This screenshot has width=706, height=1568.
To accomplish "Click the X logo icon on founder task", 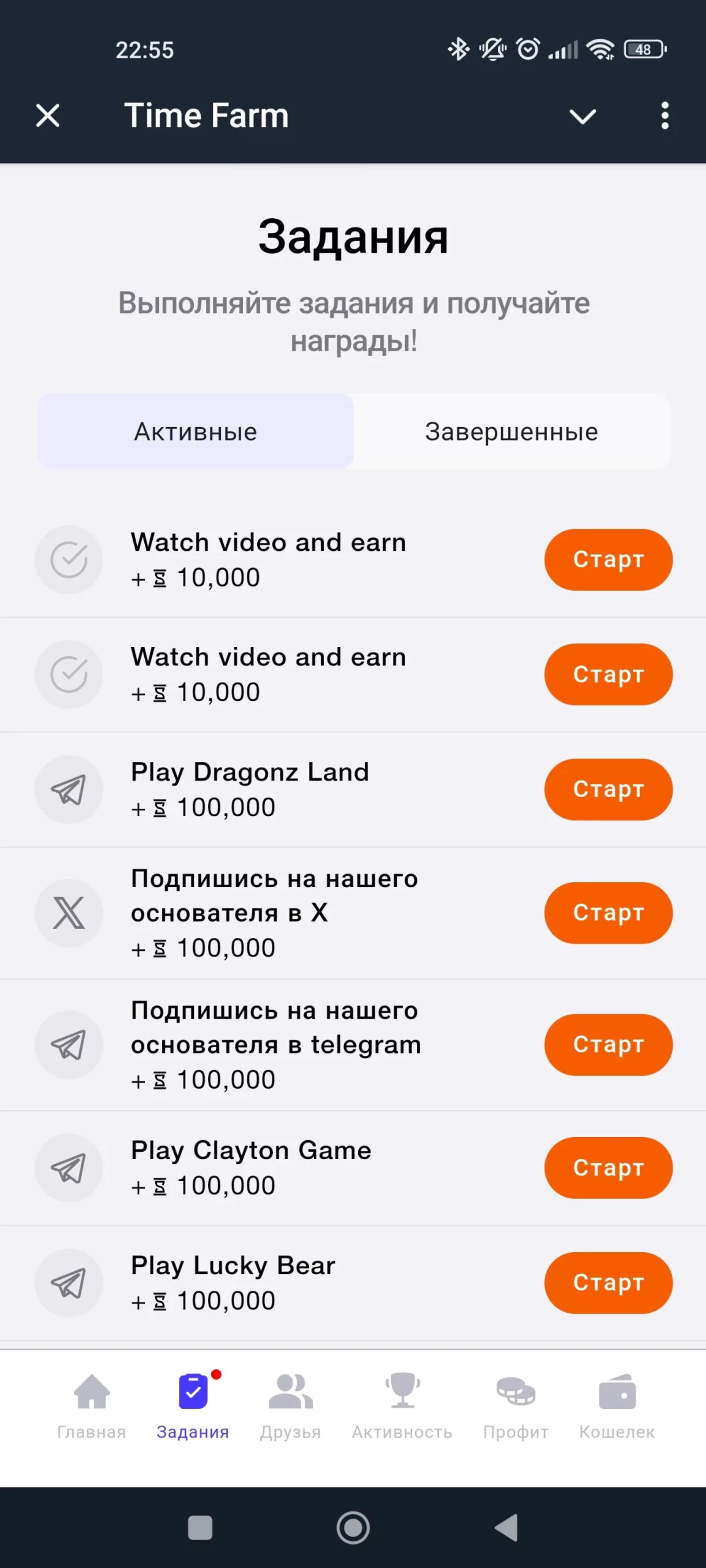I will tap(69, 912).
